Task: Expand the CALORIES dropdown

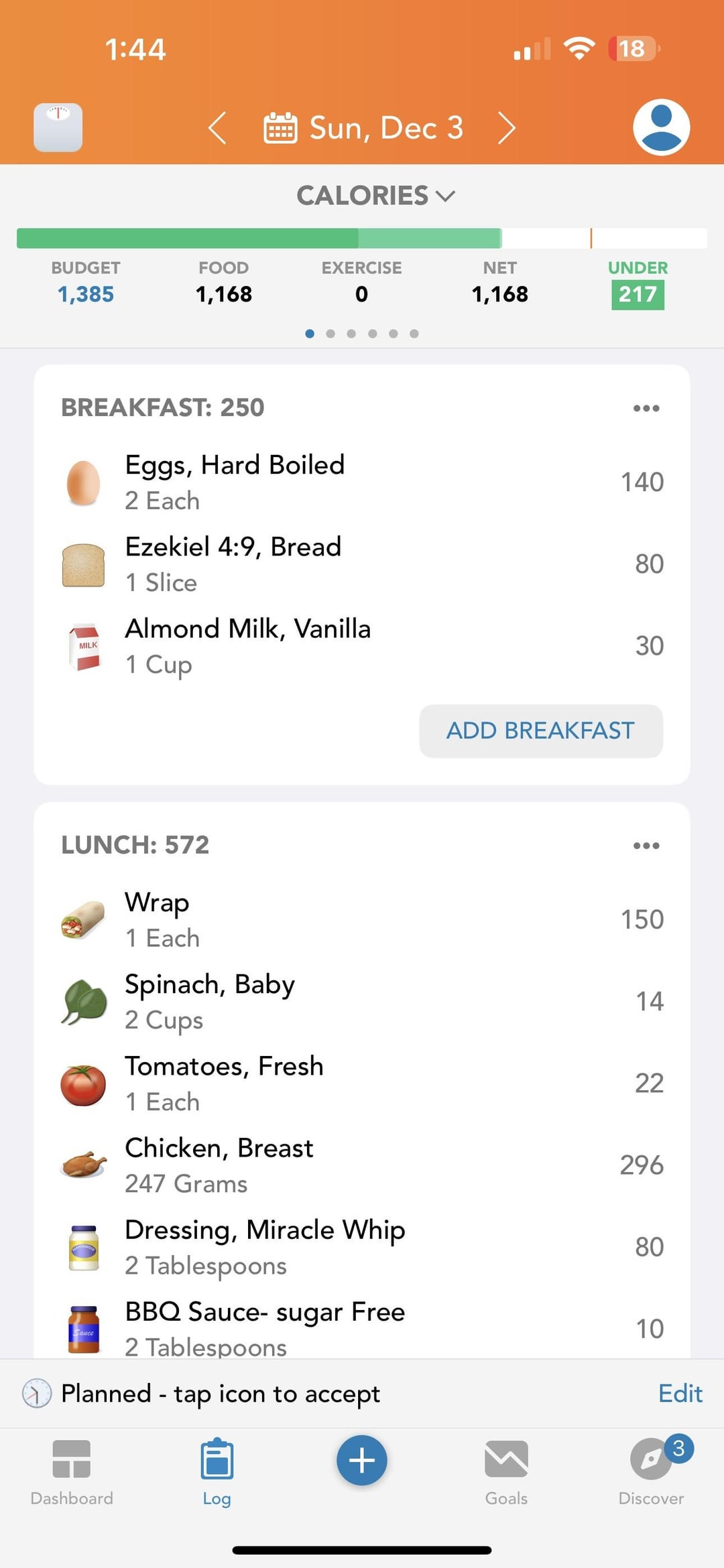Action: point(376,196)
